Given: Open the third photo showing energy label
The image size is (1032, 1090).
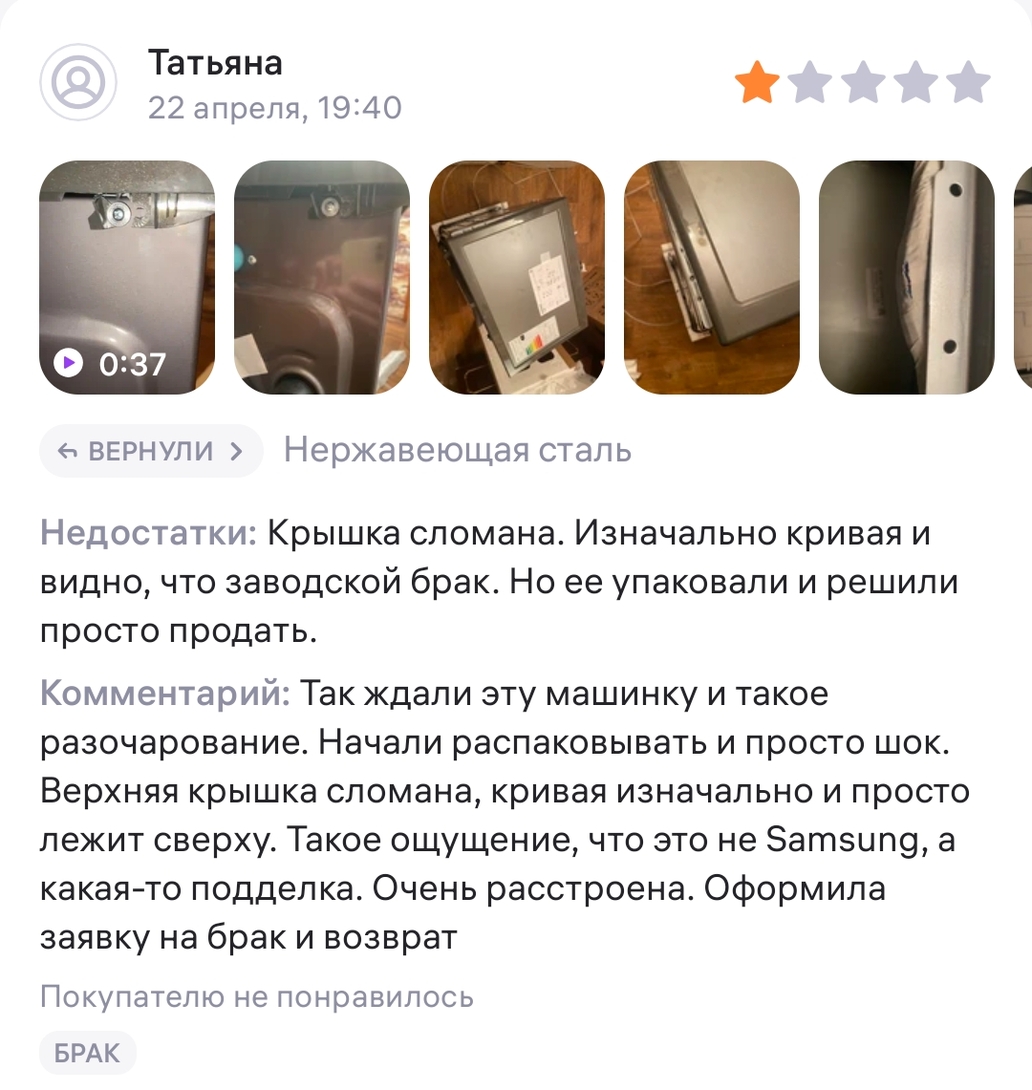Looking at the screenshot, I should (x=517, y=278).
